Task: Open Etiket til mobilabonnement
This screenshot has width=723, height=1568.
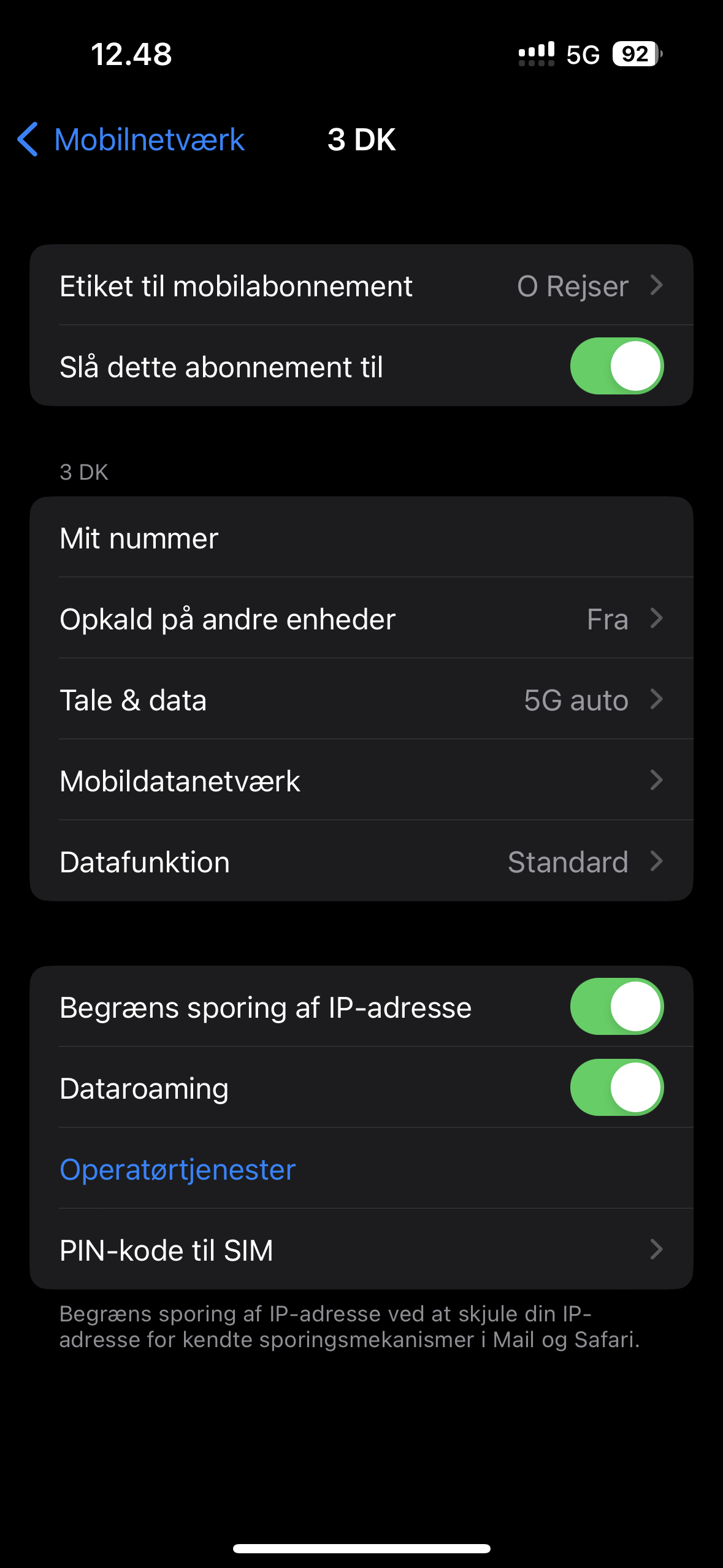Action: [361, 286]
